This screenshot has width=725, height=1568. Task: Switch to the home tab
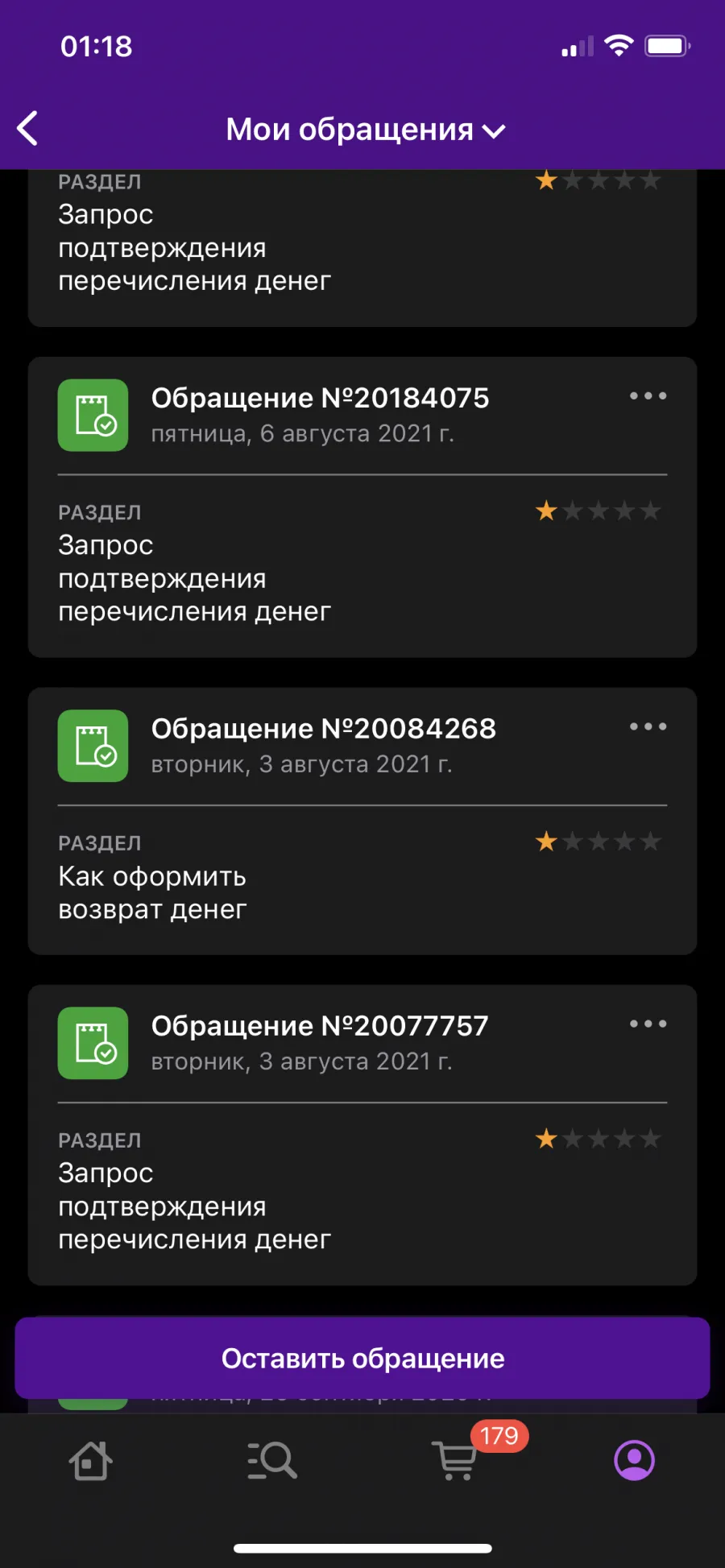pos(90,1460)
